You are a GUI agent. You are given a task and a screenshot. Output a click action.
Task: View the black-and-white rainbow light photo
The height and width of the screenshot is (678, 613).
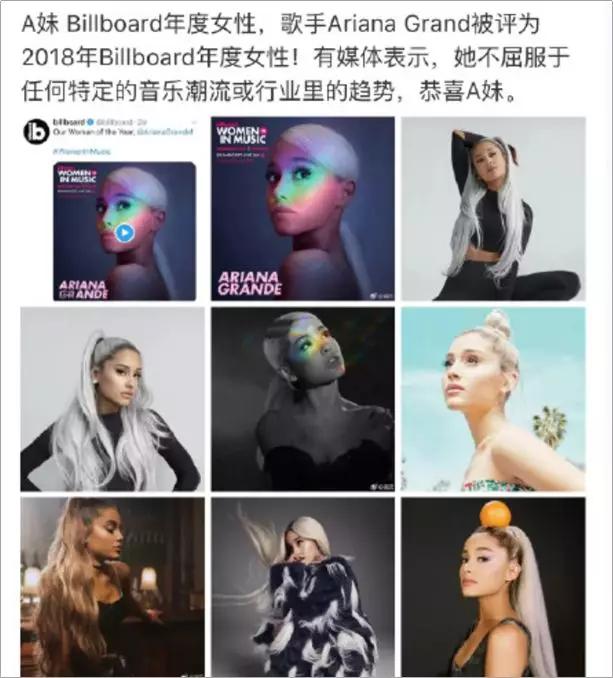click(x=302, y=399)
